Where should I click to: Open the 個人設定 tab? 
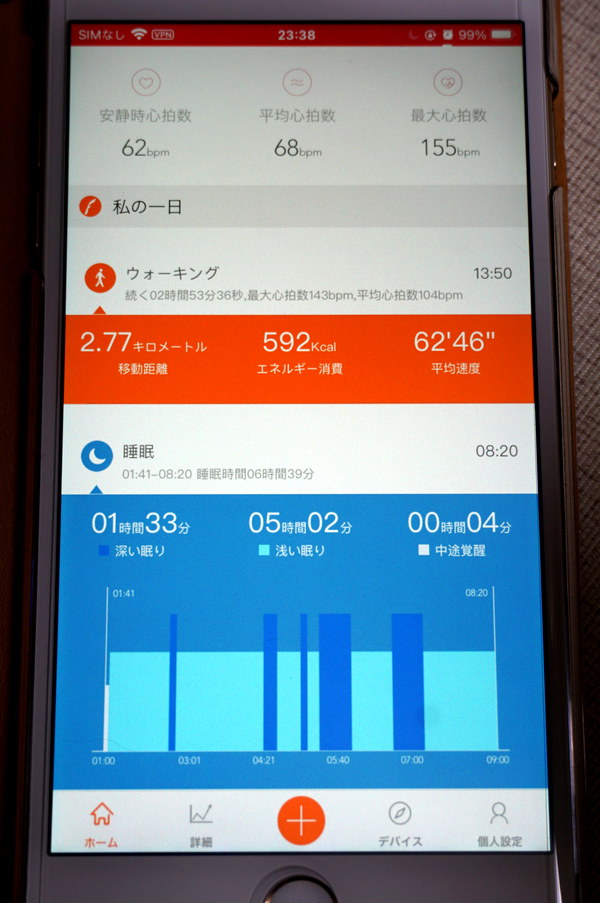498,823
